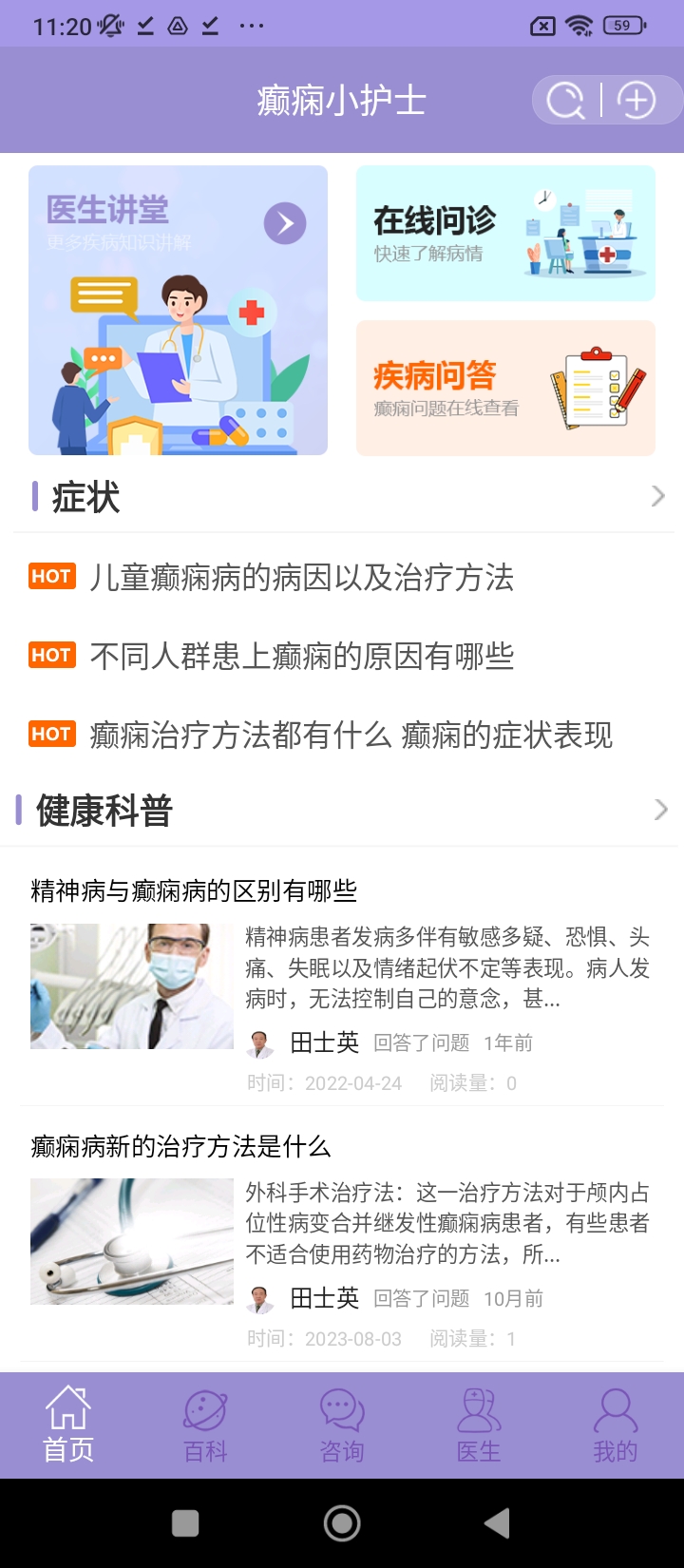
Task: Open 疾病问答 Q&A card
Action: (x=505, y=388)
